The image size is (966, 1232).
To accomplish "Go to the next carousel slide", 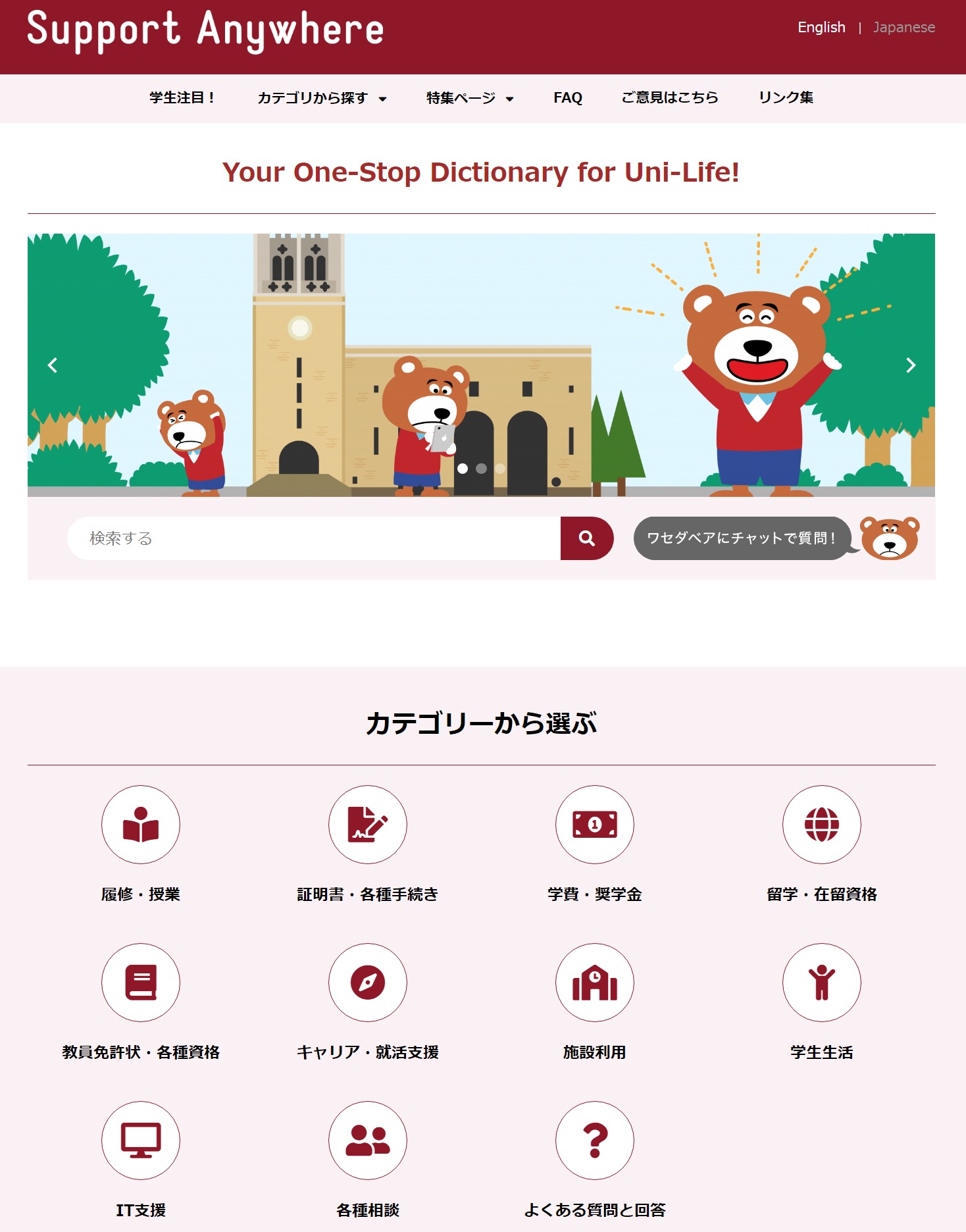I will coord(911,365).
